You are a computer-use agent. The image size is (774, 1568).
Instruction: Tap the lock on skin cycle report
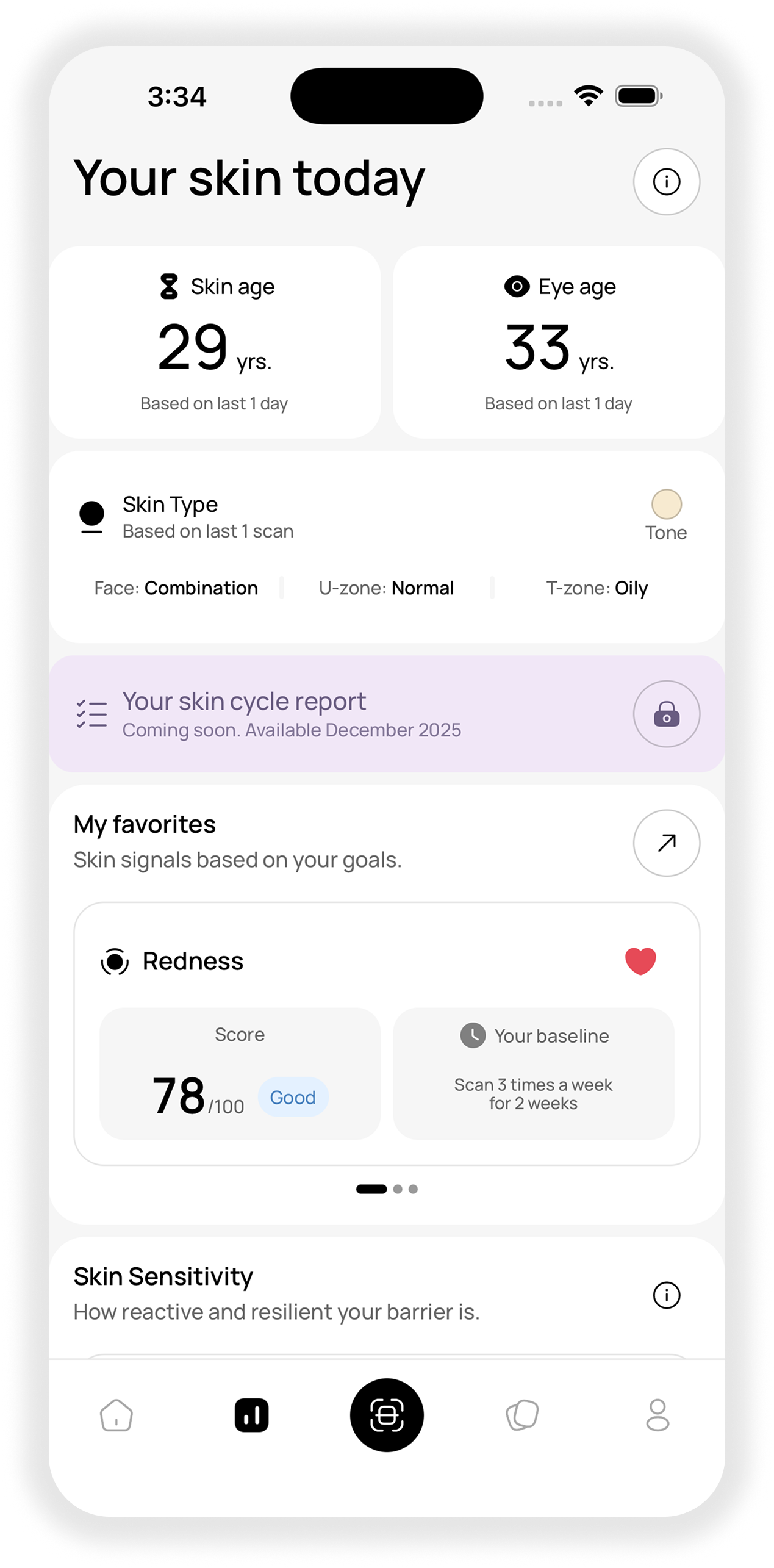(666, 714)
